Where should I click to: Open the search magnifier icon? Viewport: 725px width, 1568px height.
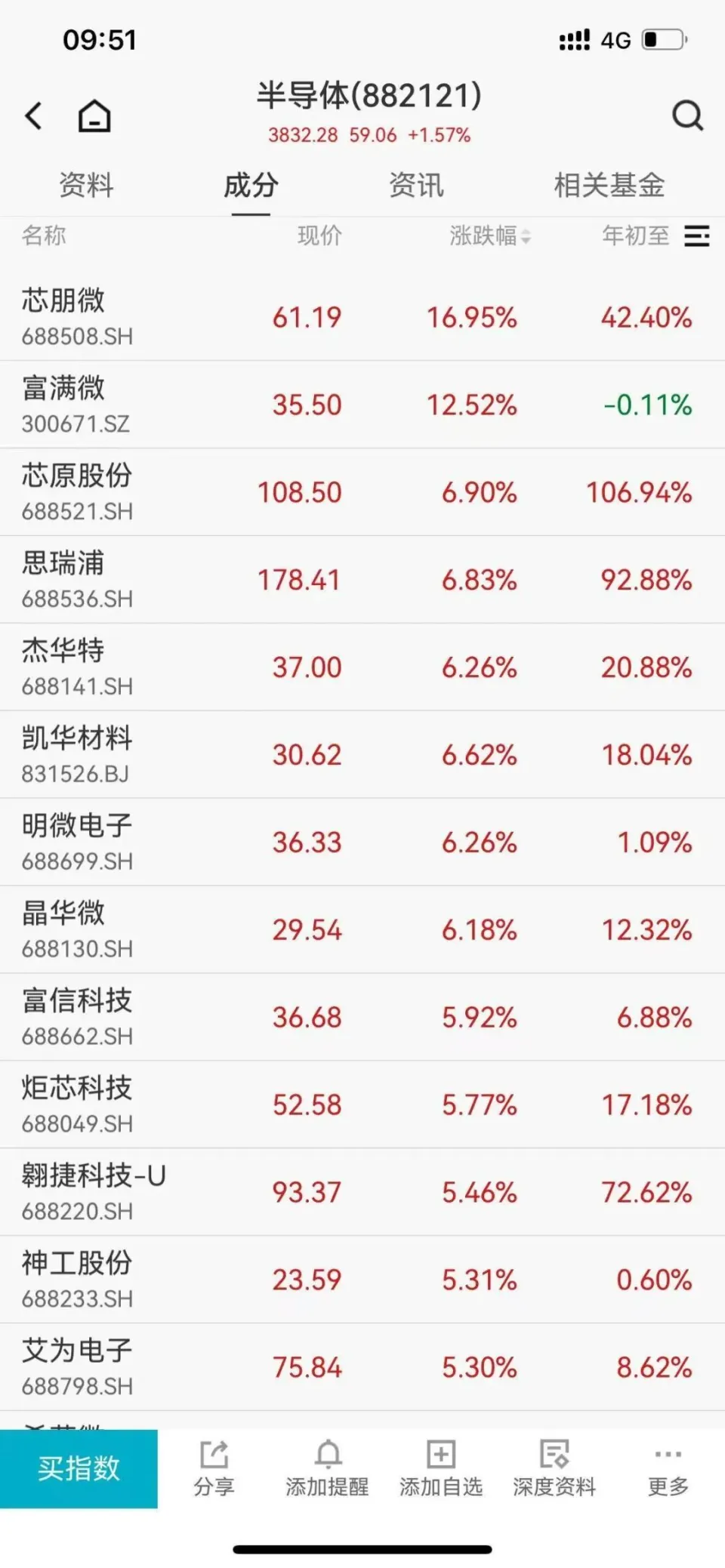click(687, 116)
